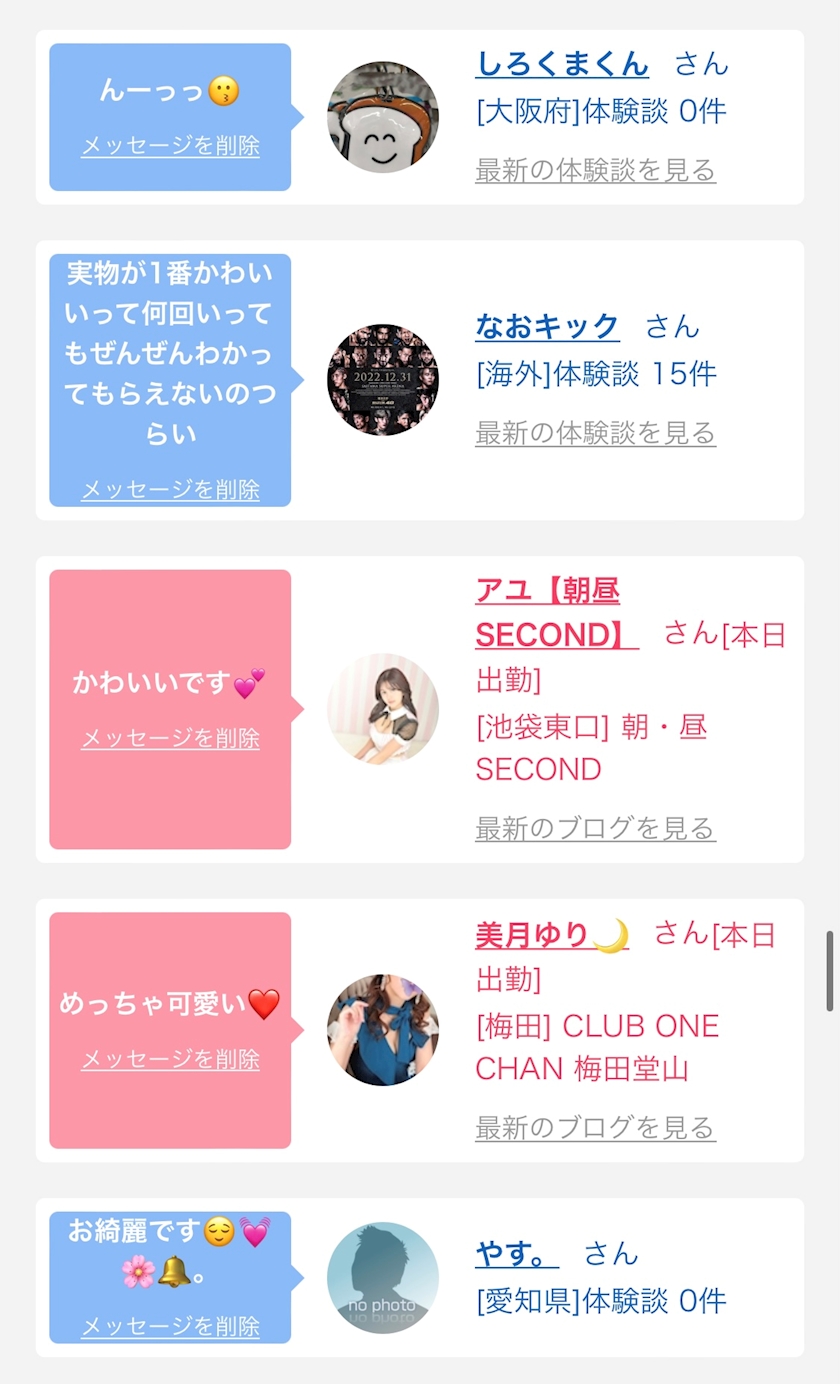Open アユ【朝昼SECOND】 profile link

555,613
